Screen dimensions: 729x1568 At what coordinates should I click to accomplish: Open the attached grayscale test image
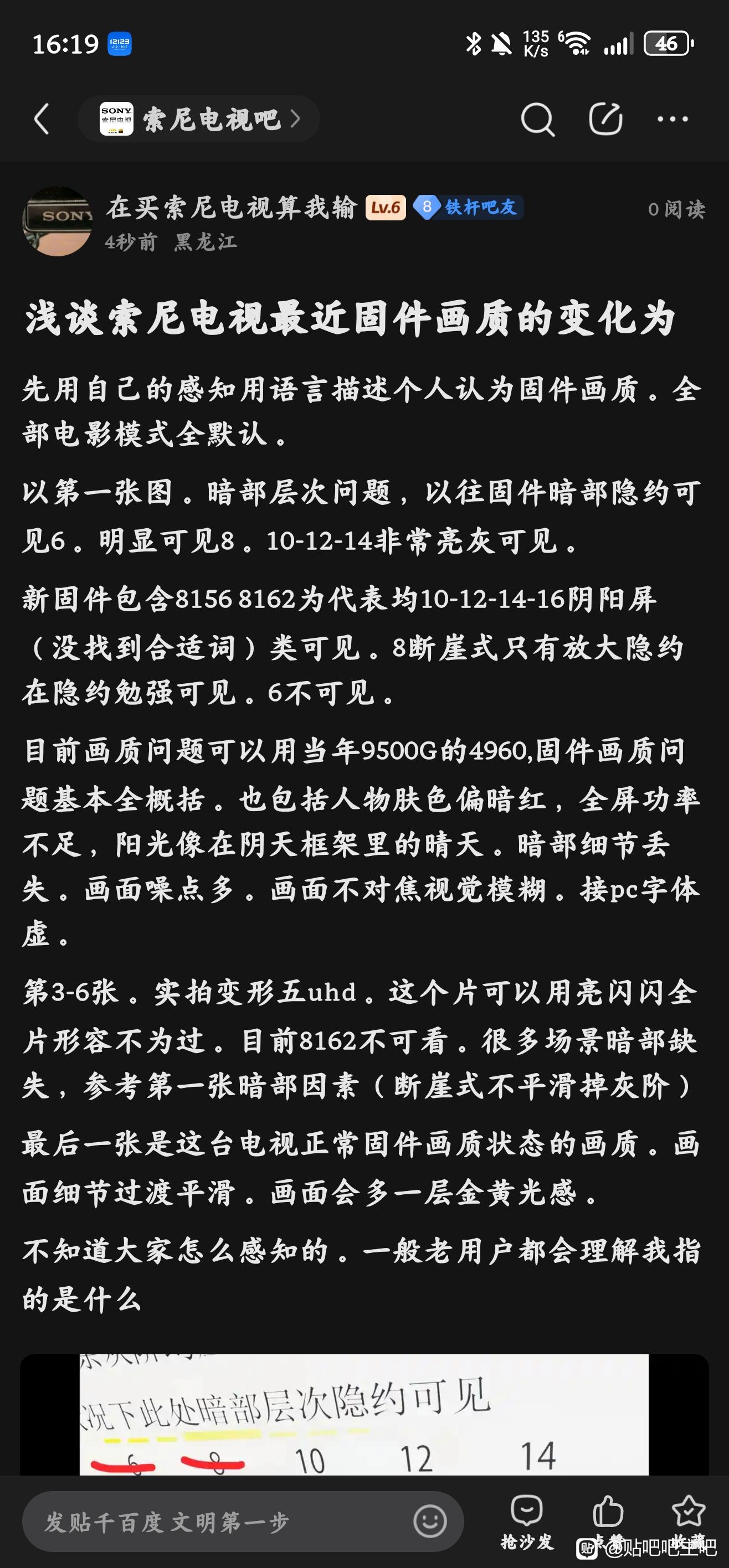tap(364, 1414)
